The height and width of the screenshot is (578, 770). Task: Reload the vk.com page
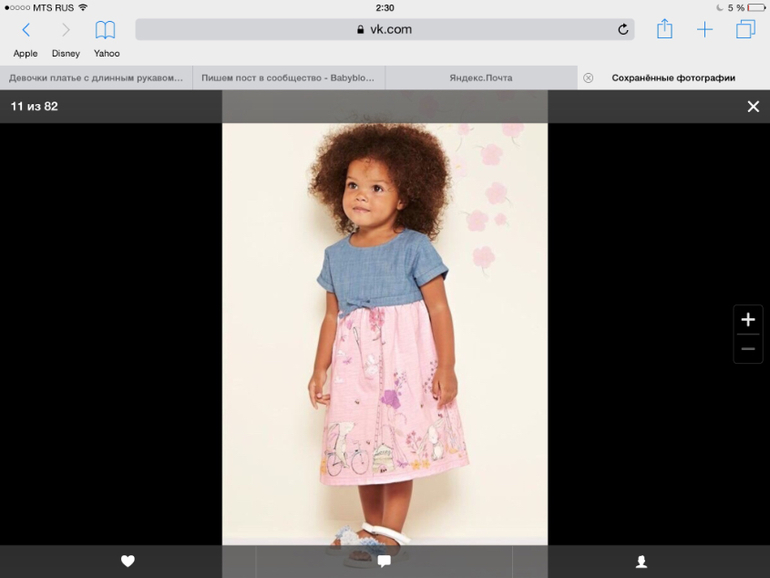coord(623,30)
